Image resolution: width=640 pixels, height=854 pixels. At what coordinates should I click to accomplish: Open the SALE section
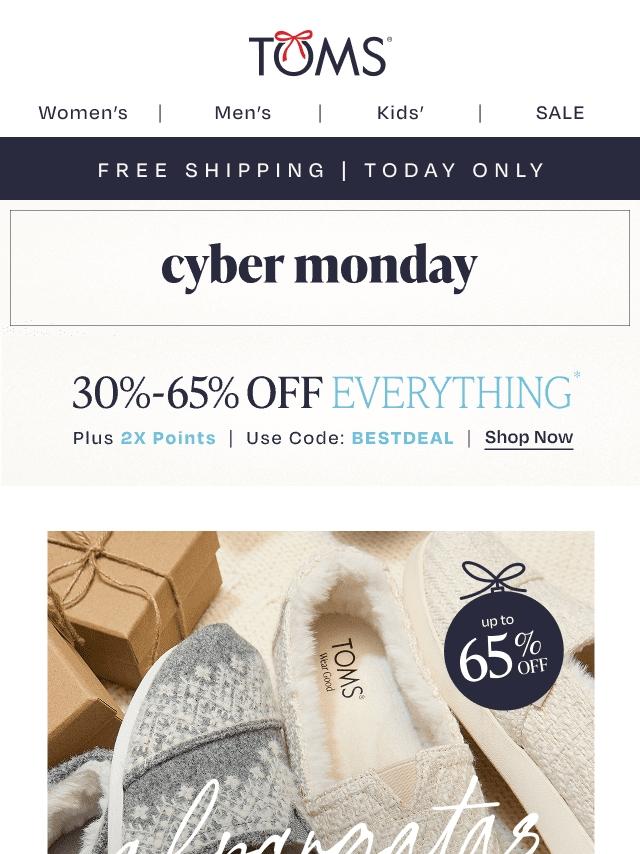[x=560, y=113]
